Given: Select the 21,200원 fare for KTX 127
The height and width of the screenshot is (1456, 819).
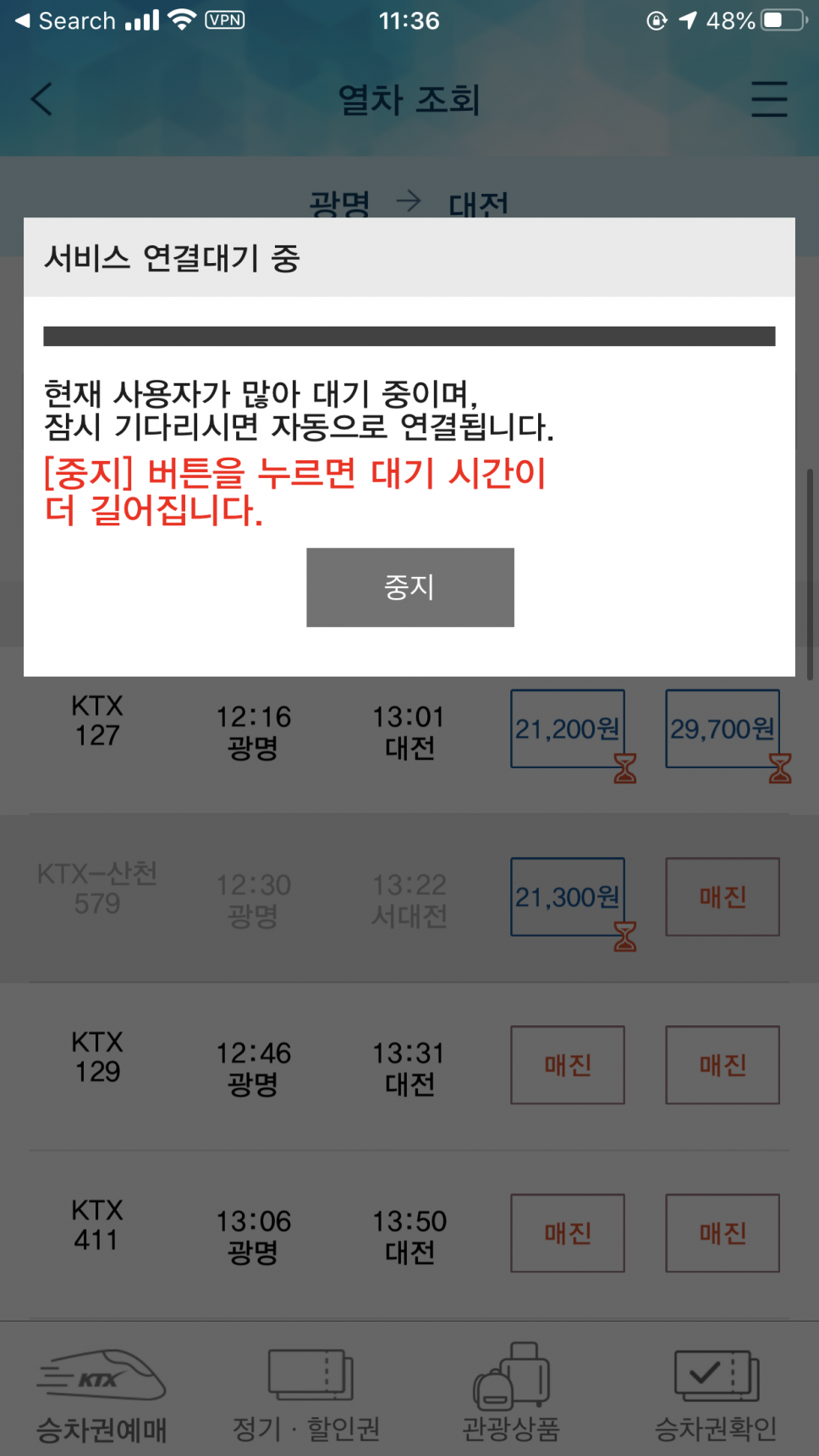Looking at the screenshot, I should click(567, 728).
